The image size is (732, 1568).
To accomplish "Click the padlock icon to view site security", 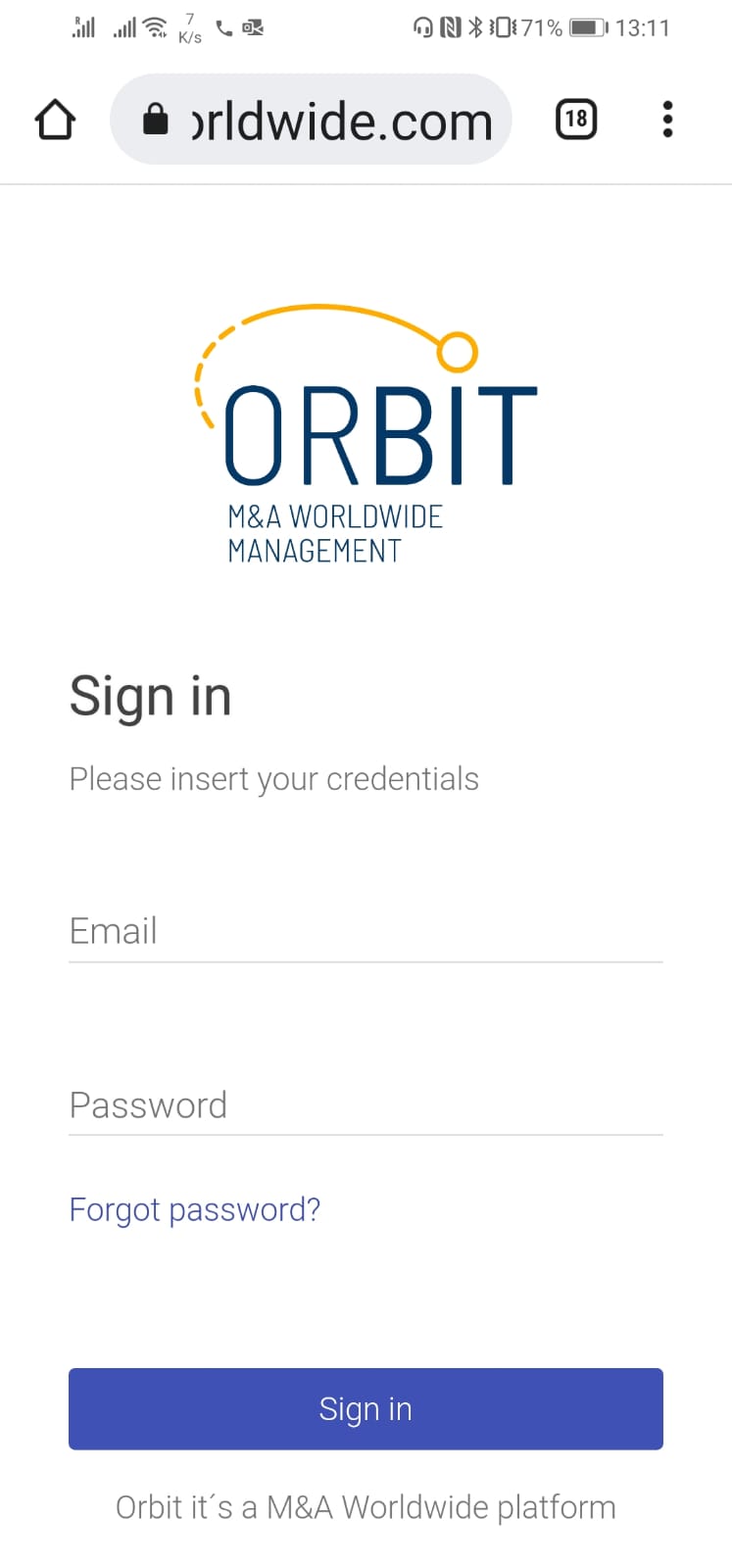I will pos(157,119).
